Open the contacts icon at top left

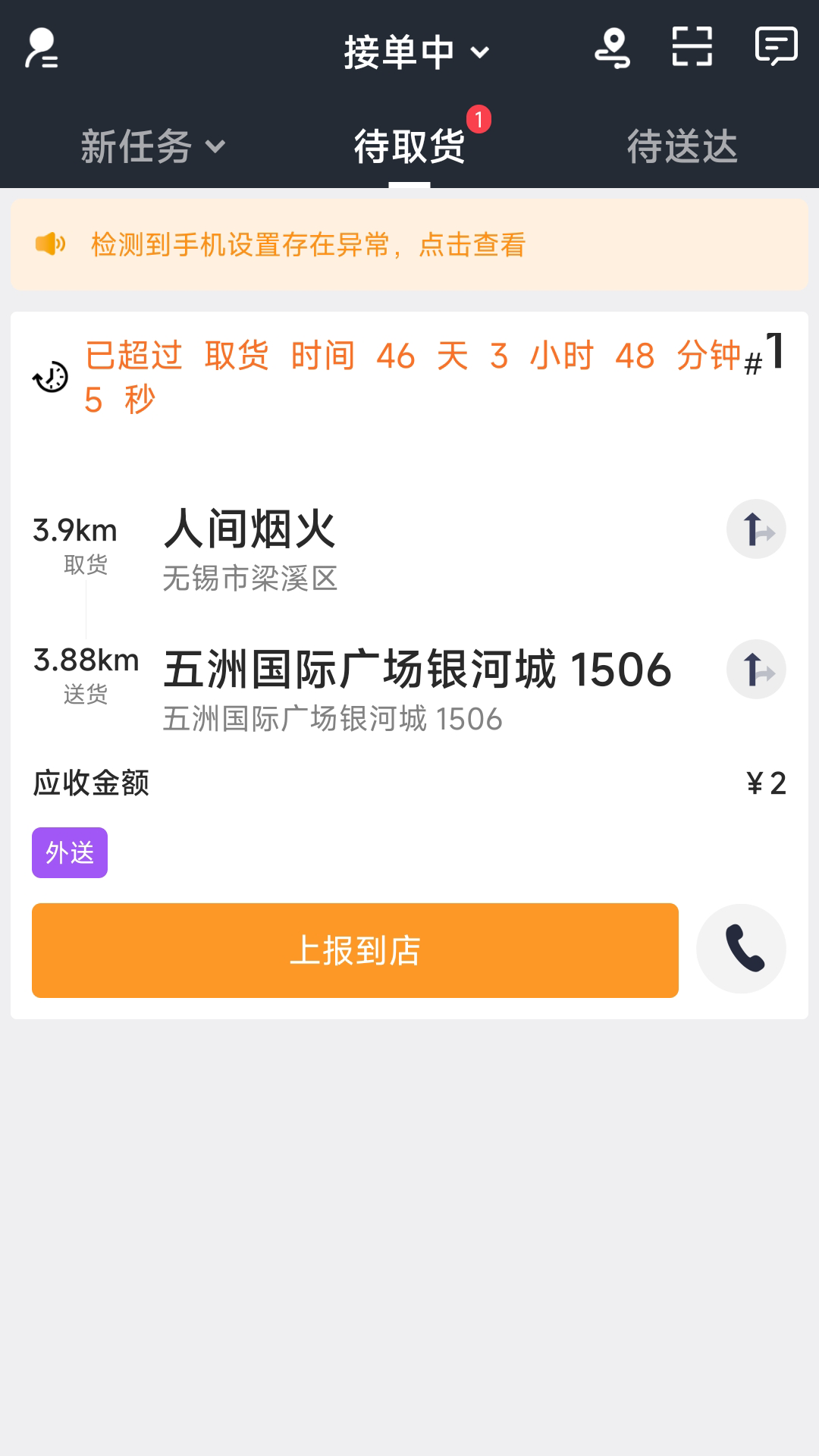point(42,48)
